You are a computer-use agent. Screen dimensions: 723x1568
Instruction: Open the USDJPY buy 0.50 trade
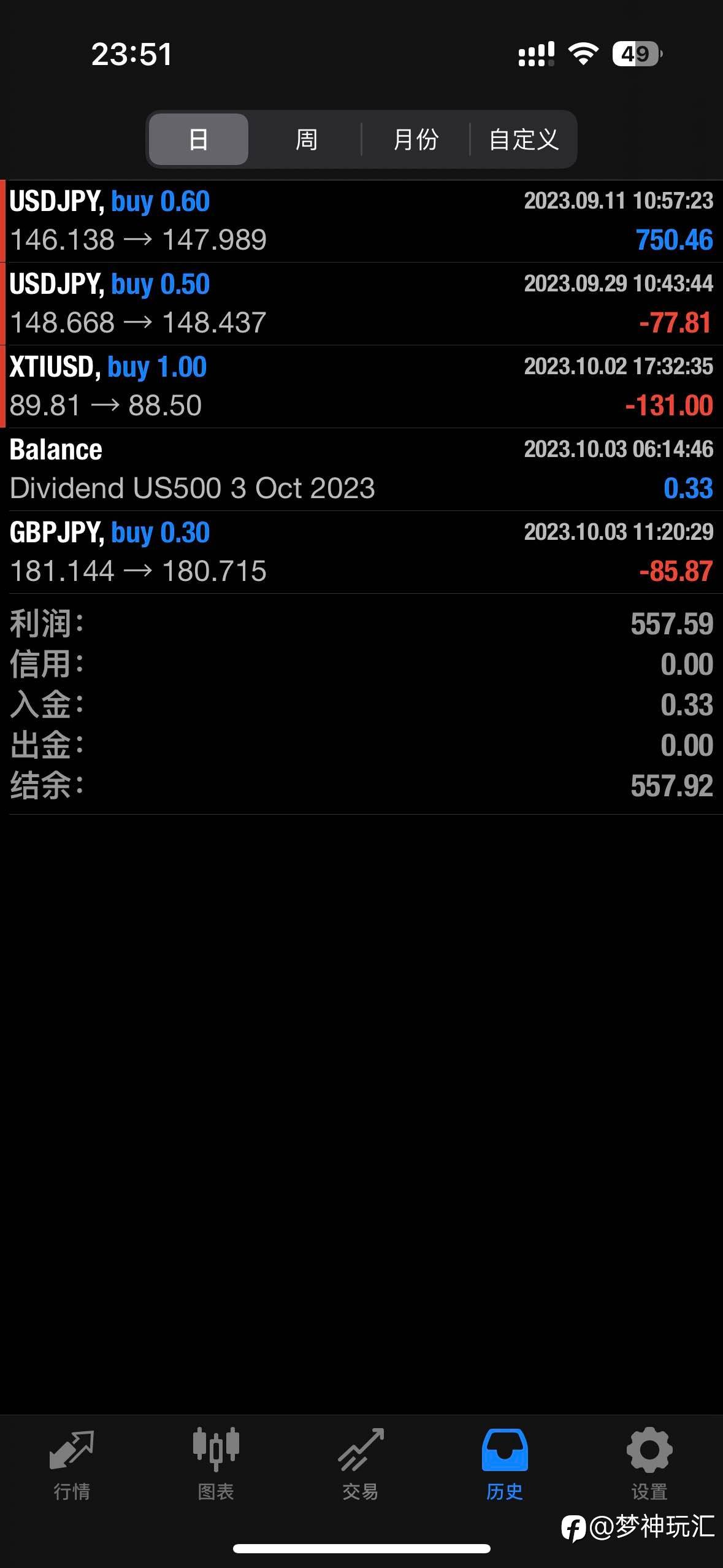point(361,304)
